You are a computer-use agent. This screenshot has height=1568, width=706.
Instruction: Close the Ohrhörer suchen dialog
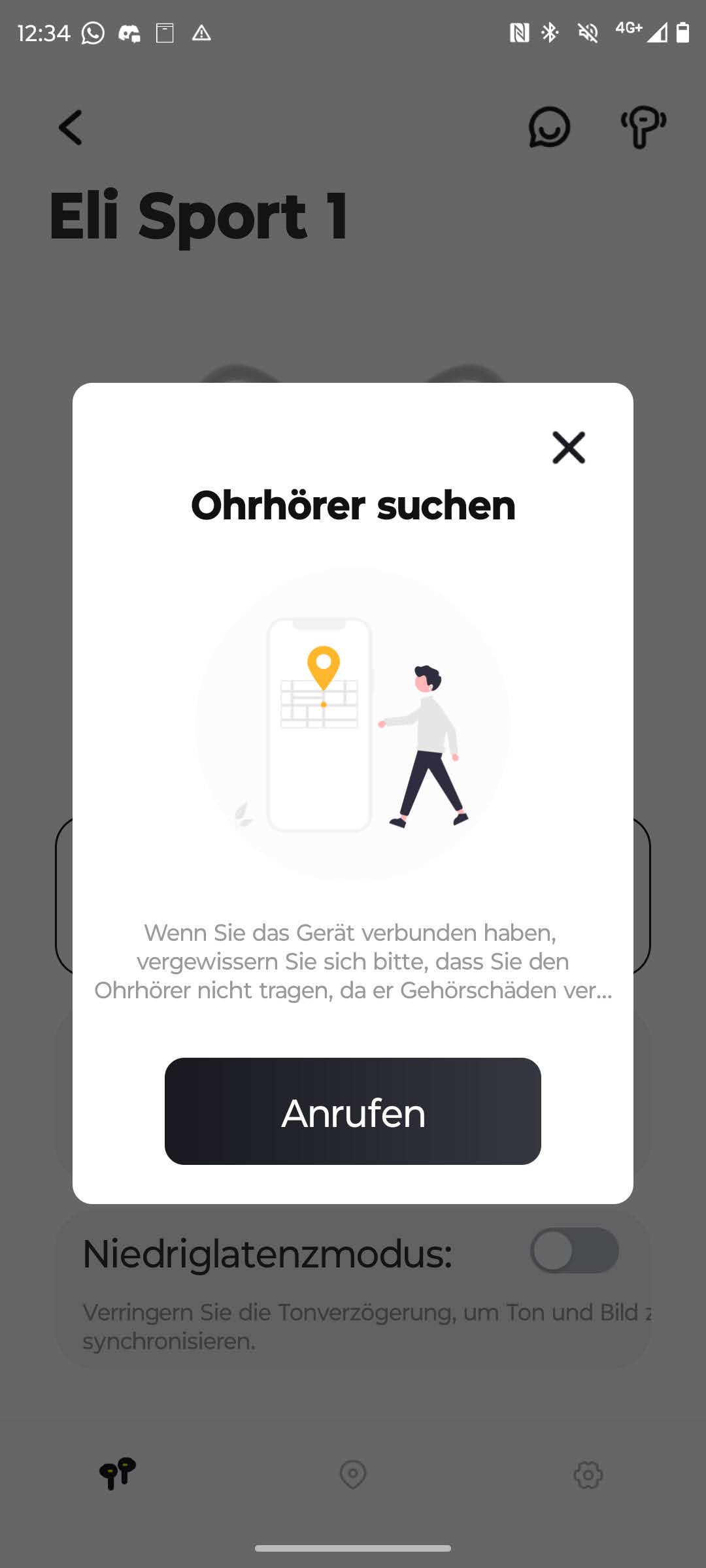pos(568,448)
